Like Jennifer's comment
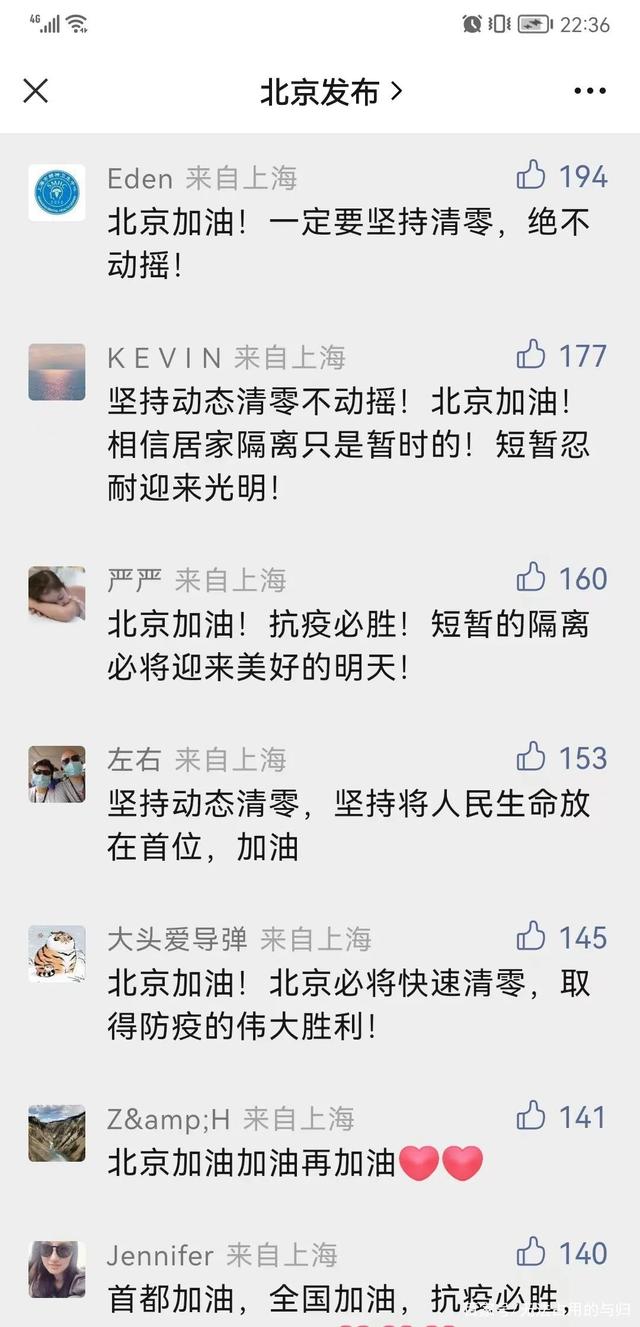The height and width of the screenshot is (1327, 640). [531, 1252]
